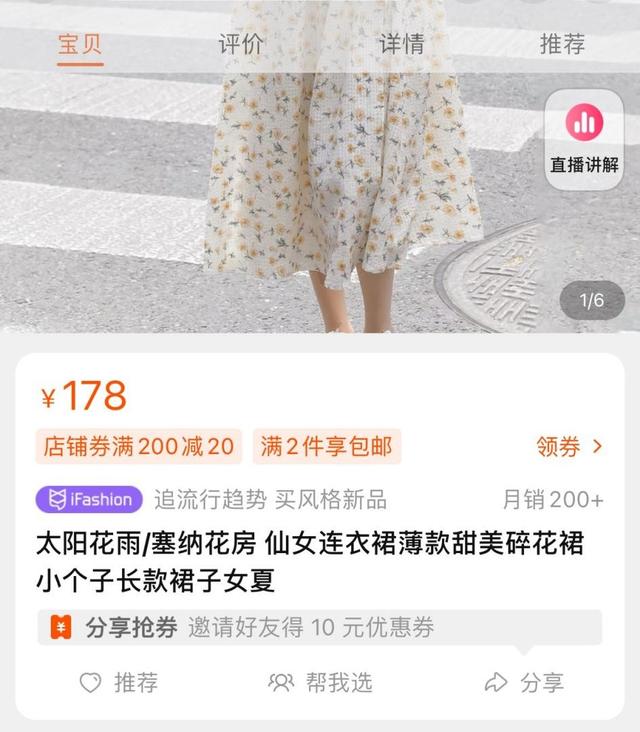The width and height of the screenshot is (640, 732).
Task: Tap the 推荐 heart button
Action: pyautogui.click(x=118, y=683)
